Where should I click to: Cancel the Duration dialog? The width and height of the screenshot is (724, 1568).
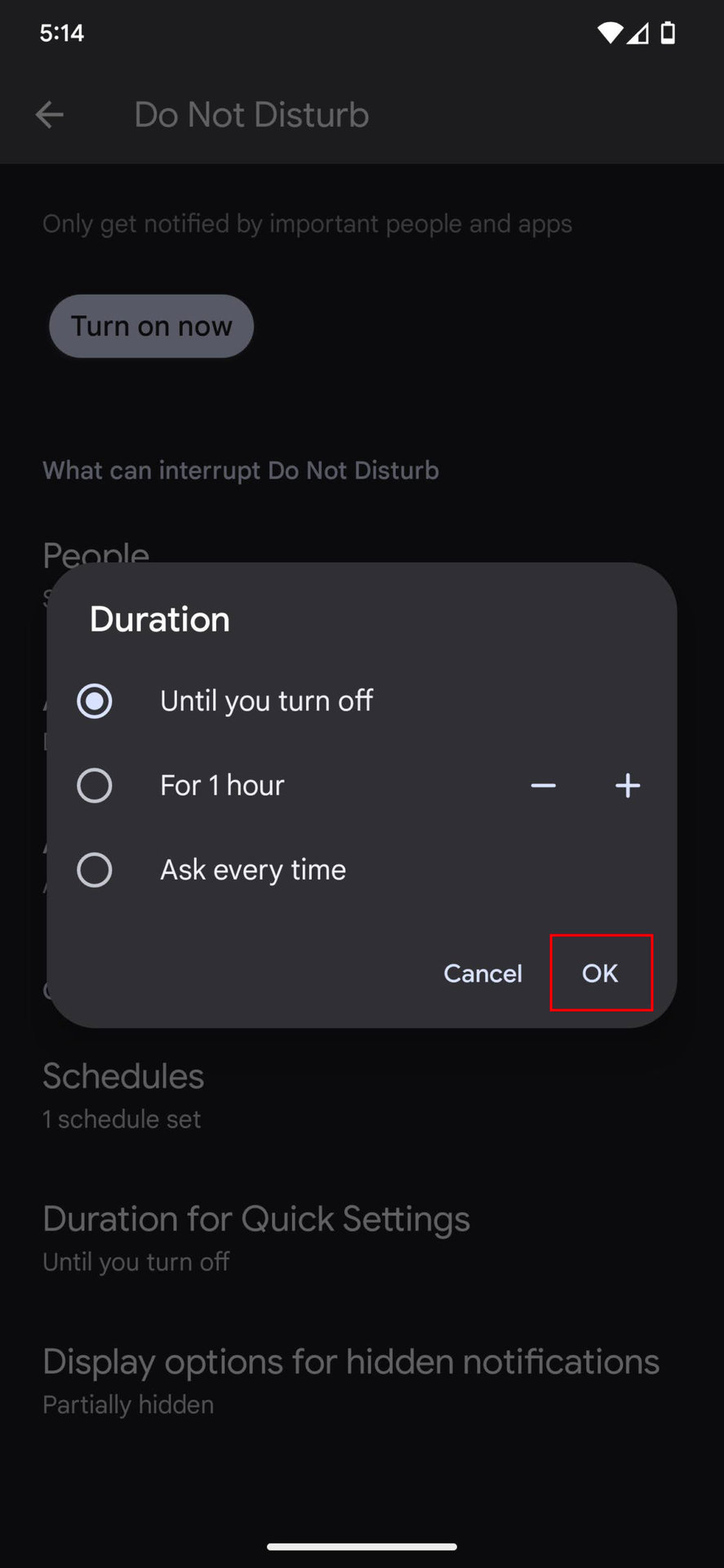[482, 973]
